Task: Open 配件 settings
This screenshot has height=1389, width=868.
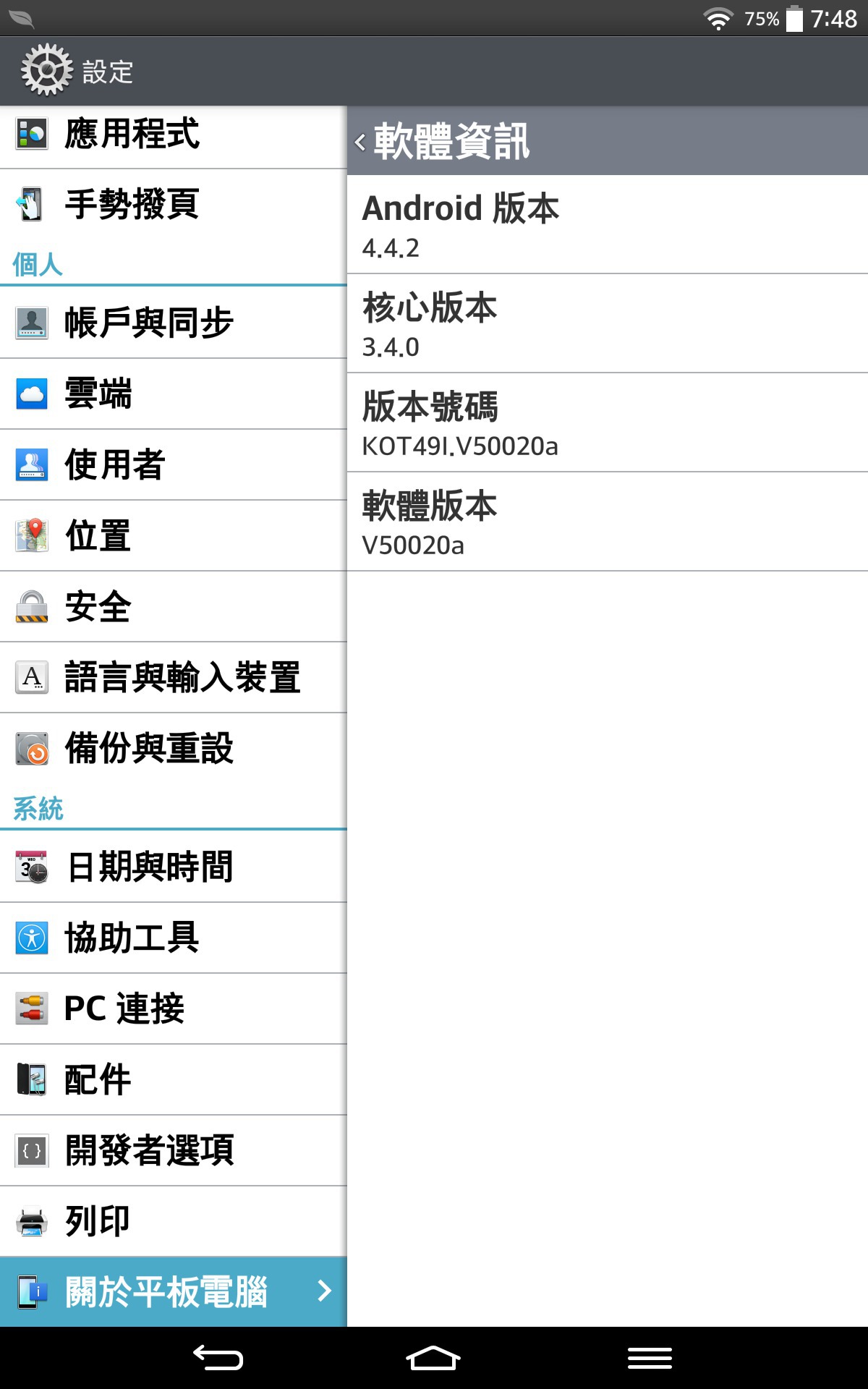Action: click(x=174, y=1080)
